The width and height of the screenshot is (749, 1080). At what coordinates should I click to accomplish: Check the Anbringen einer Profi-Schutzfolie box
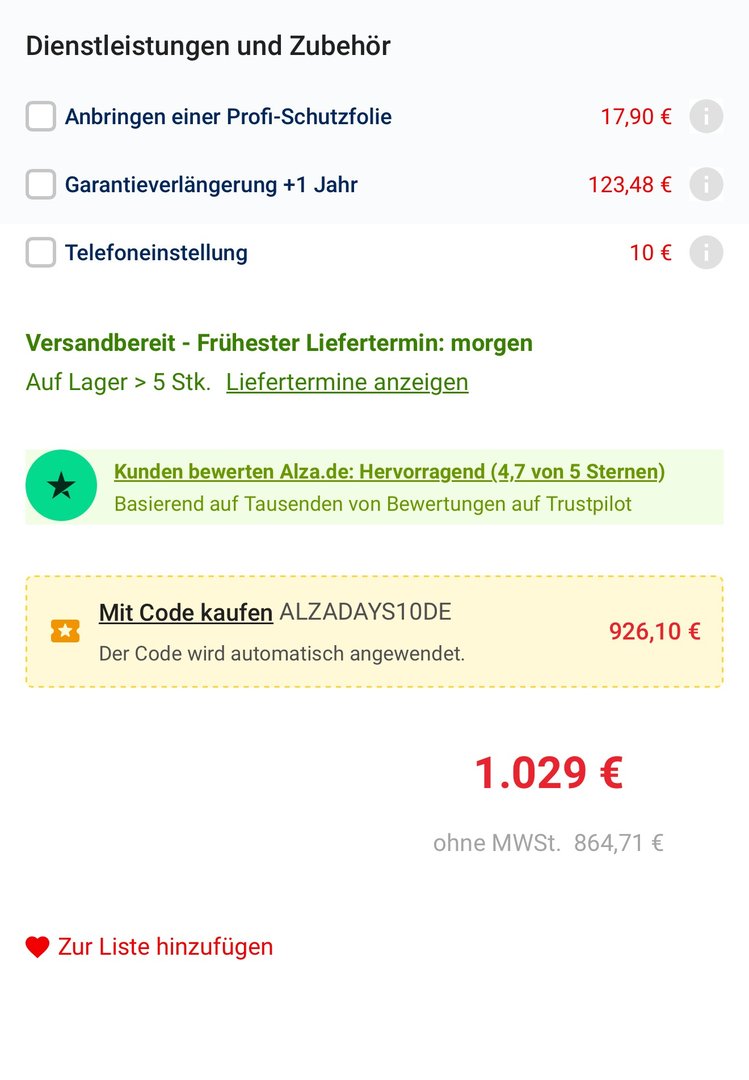(x=41, y=117)
